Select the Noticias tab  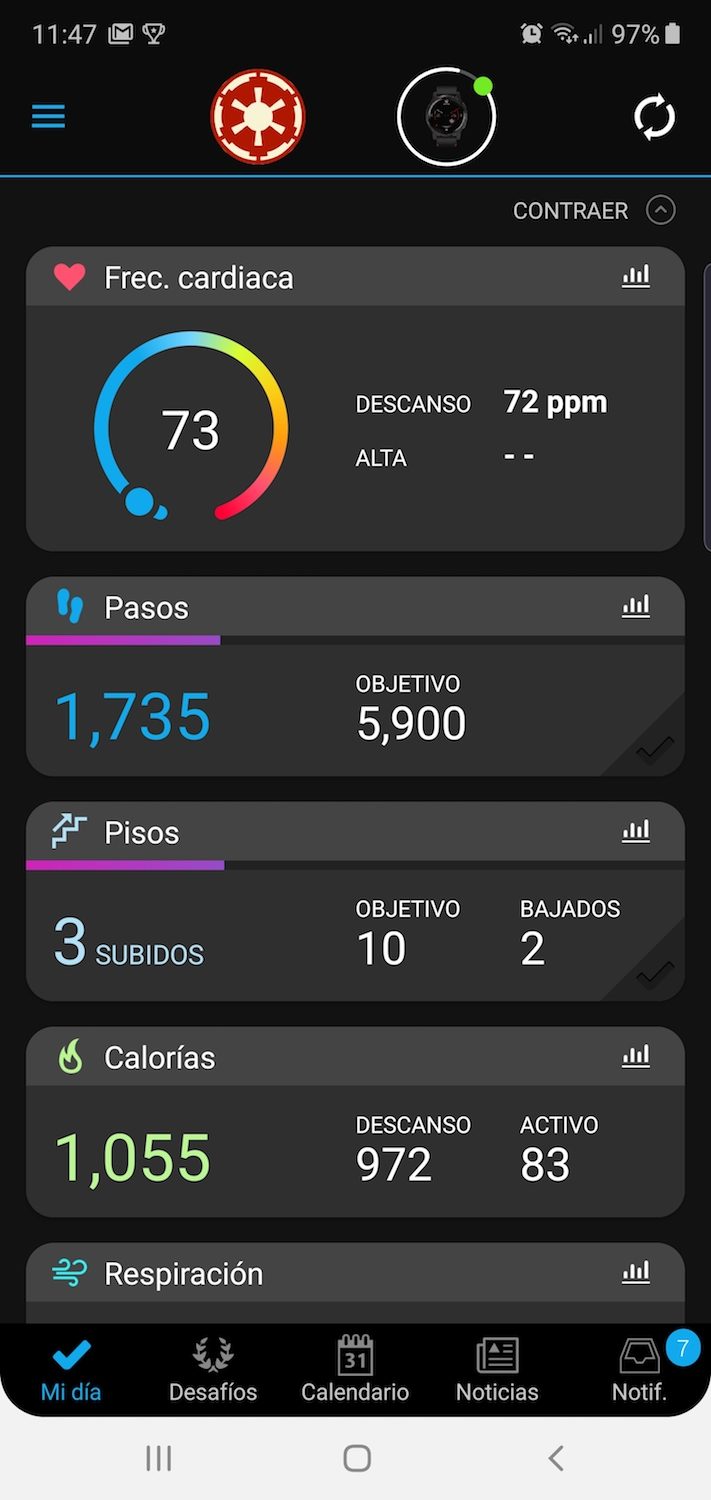tap(497, 1370)
